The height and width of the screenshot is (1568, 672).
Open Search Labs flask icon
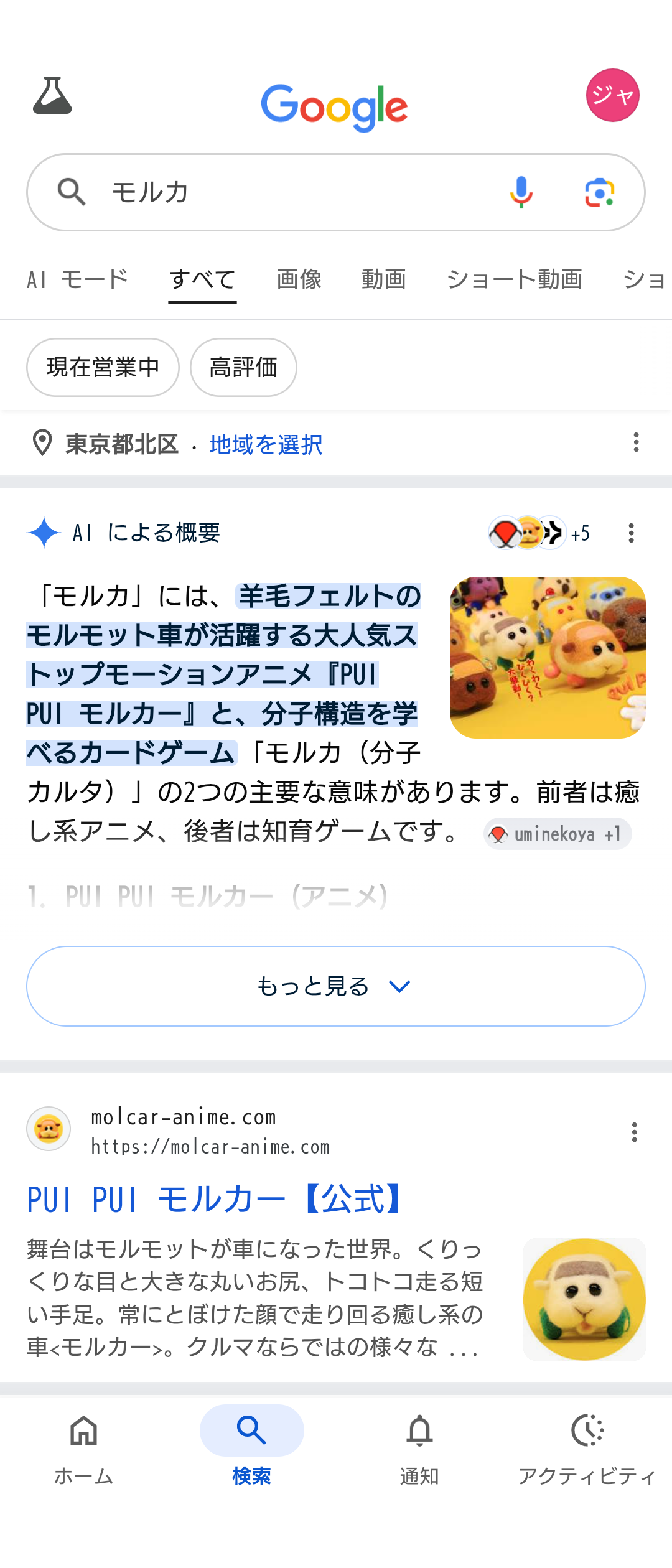[x=52, y=96]
